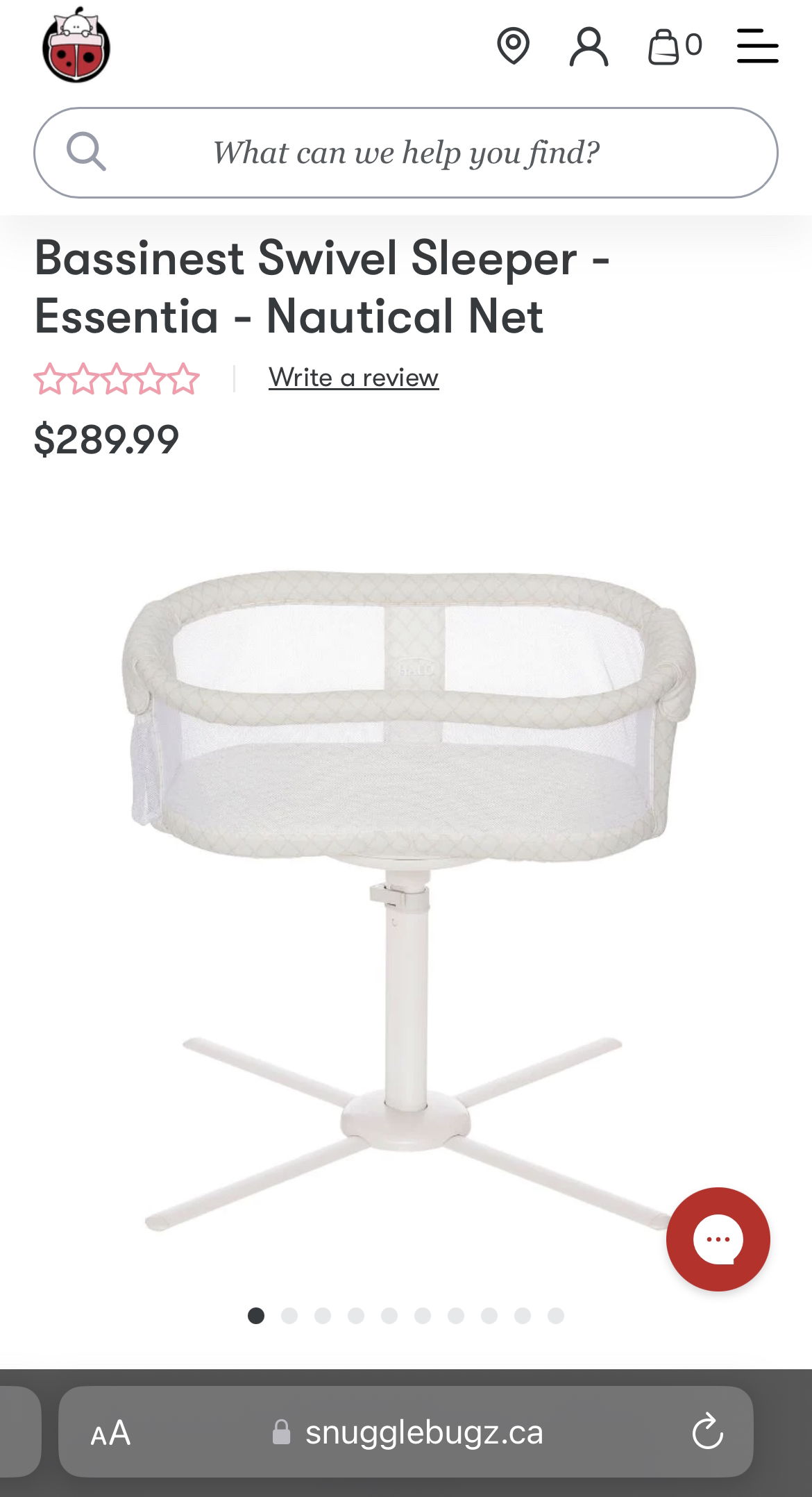
Task: Jump to the second image dot
Action: pos(289,1315)
